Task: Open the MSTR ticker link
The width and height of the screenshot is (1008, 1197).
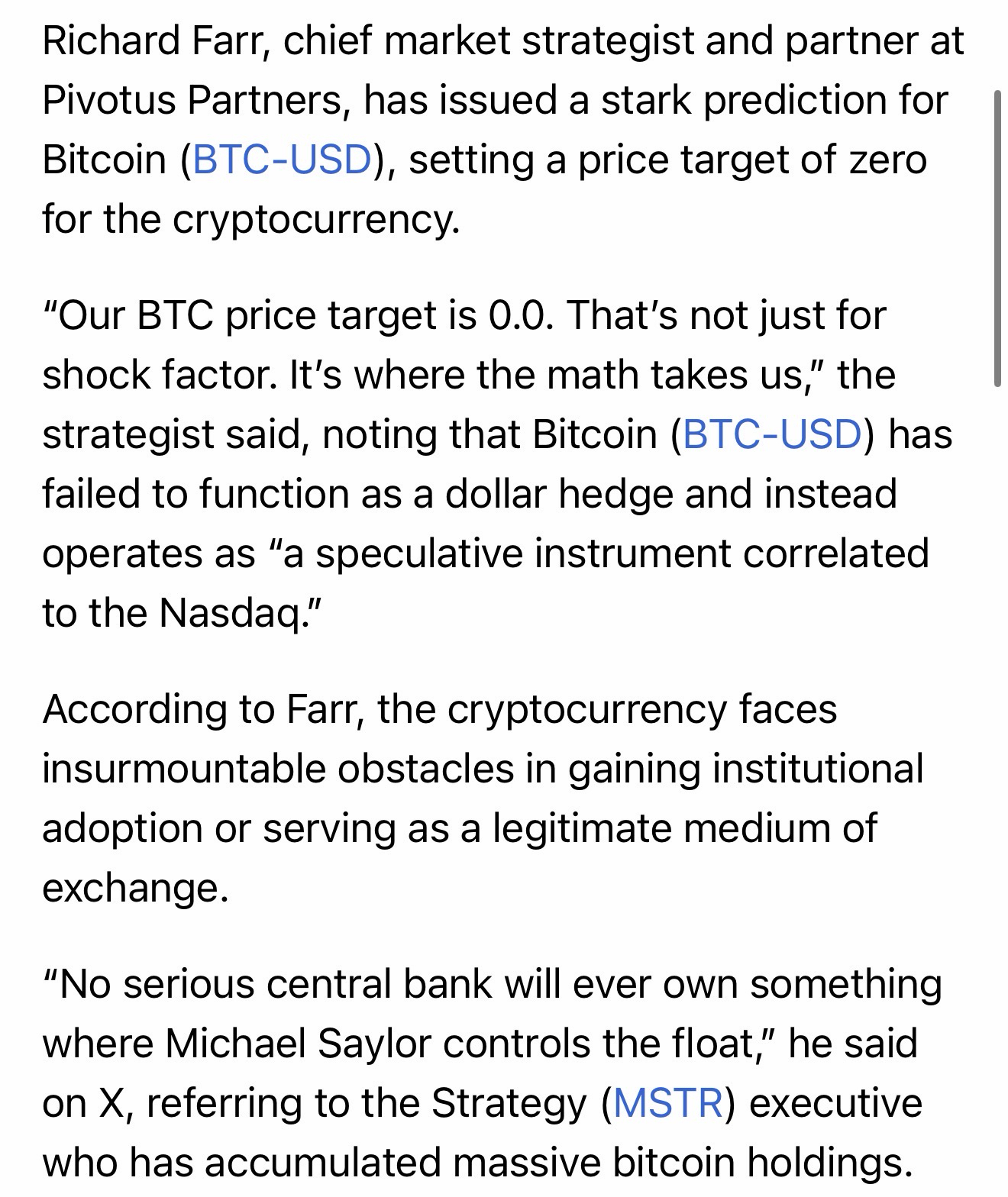Action: pyautogui.click(x=667, y=1103)
